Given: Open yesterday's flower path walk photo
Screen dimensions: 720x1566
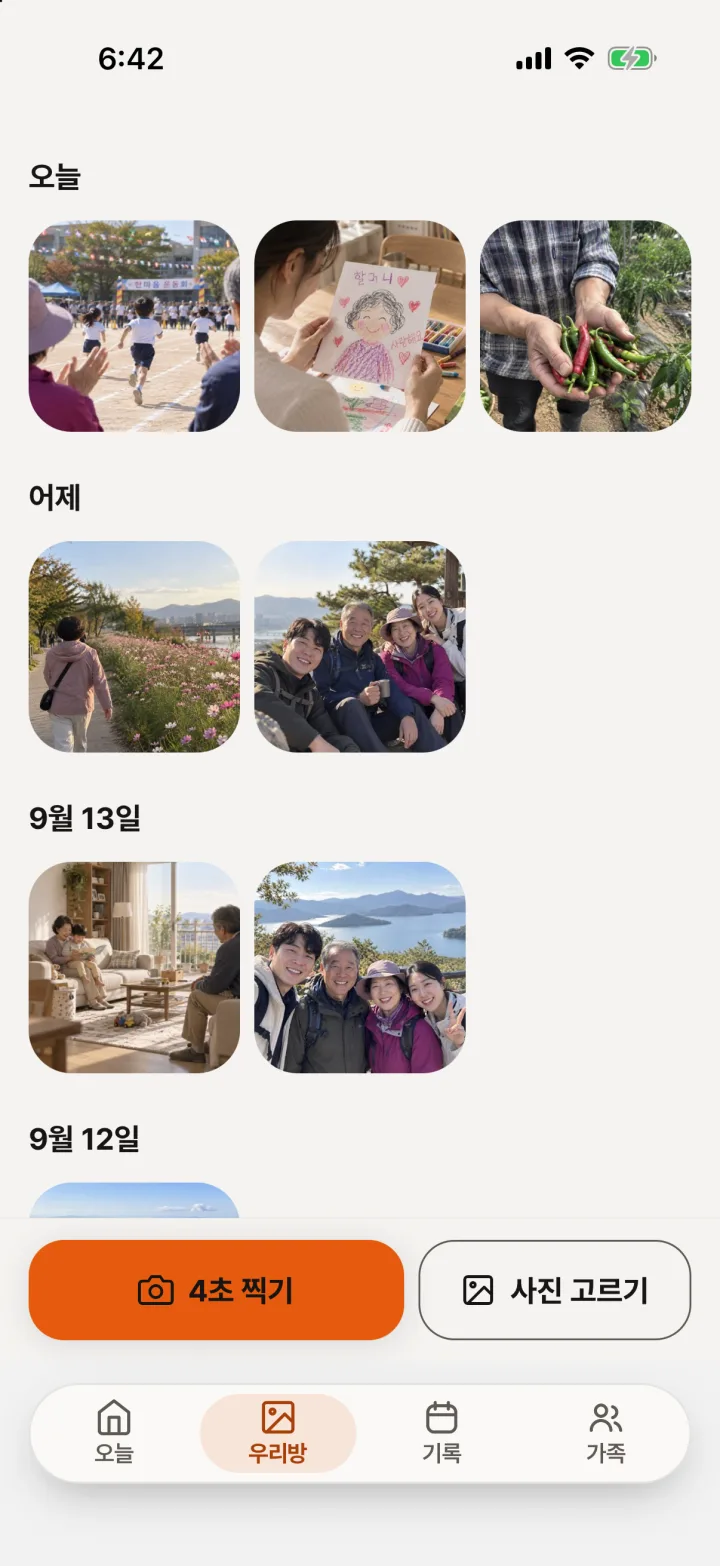Looking at the screenshot, I should click(134, 647).
